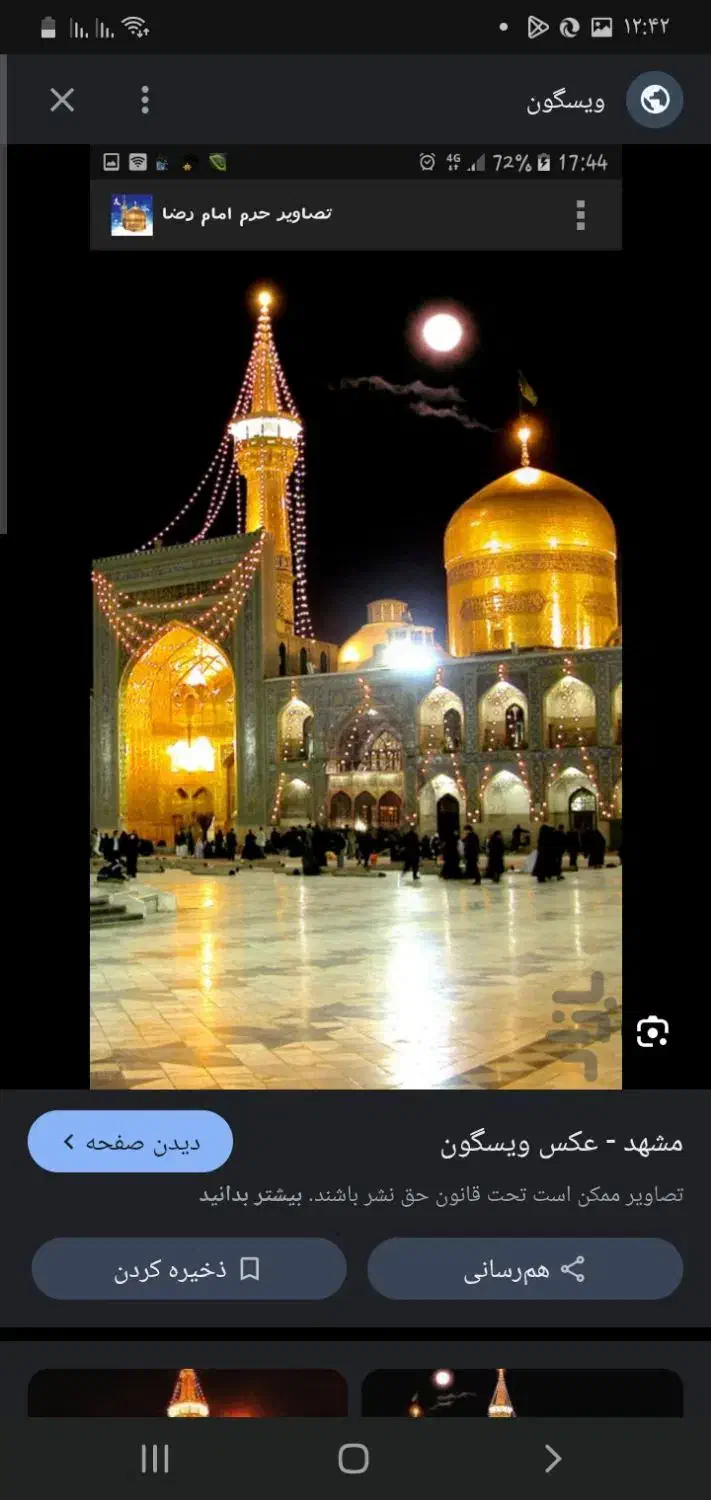
Task: Tap the دیدن صفحه button
Action: (x=130, y=1141)
